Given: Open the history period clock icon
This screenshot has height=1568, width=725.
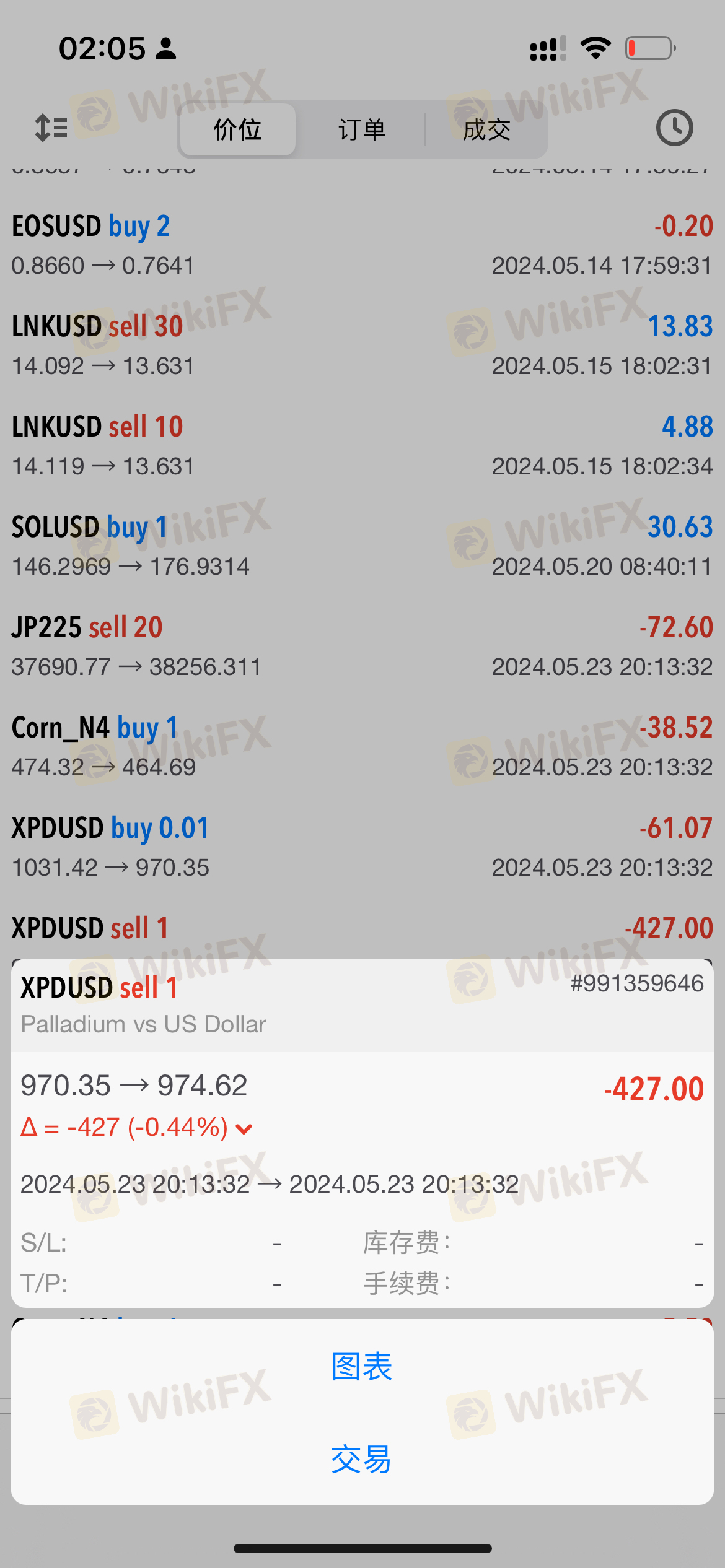Looking at the screenshot, I should [674, 128].
